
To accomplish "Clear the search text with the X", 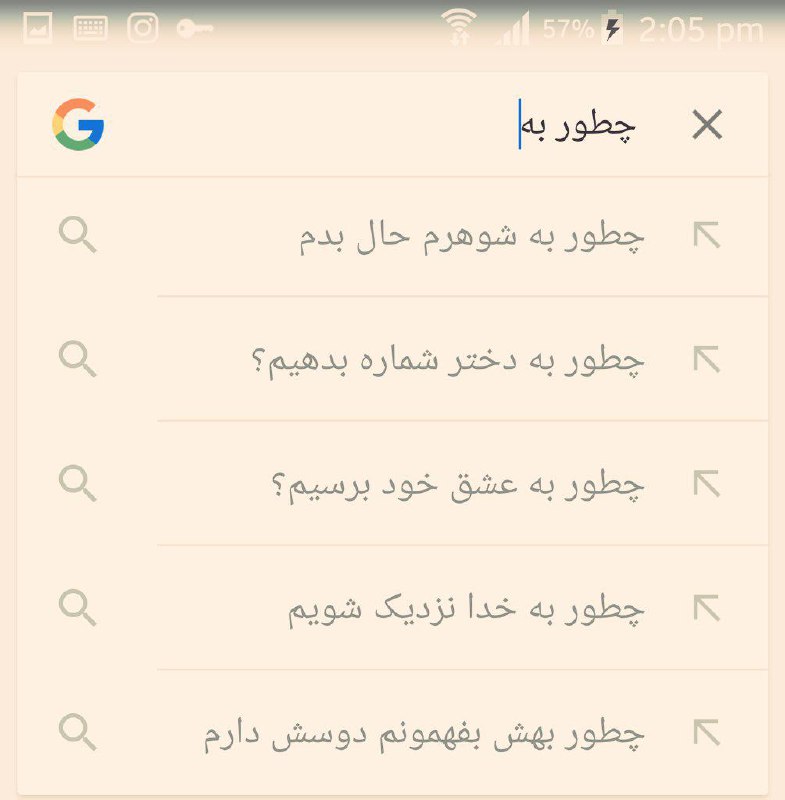I will [707, 126].
